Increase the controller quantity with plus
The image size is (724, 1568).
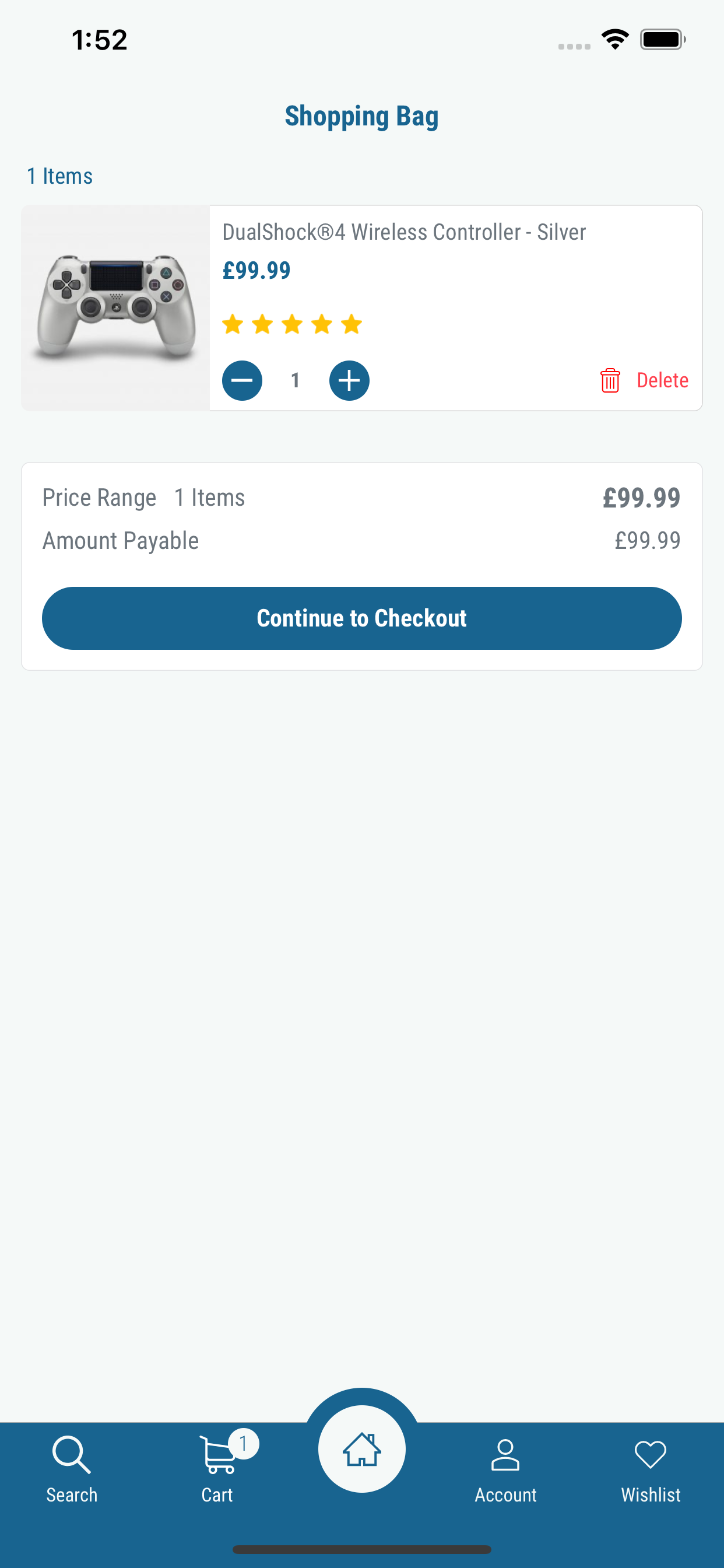[349, 380]
